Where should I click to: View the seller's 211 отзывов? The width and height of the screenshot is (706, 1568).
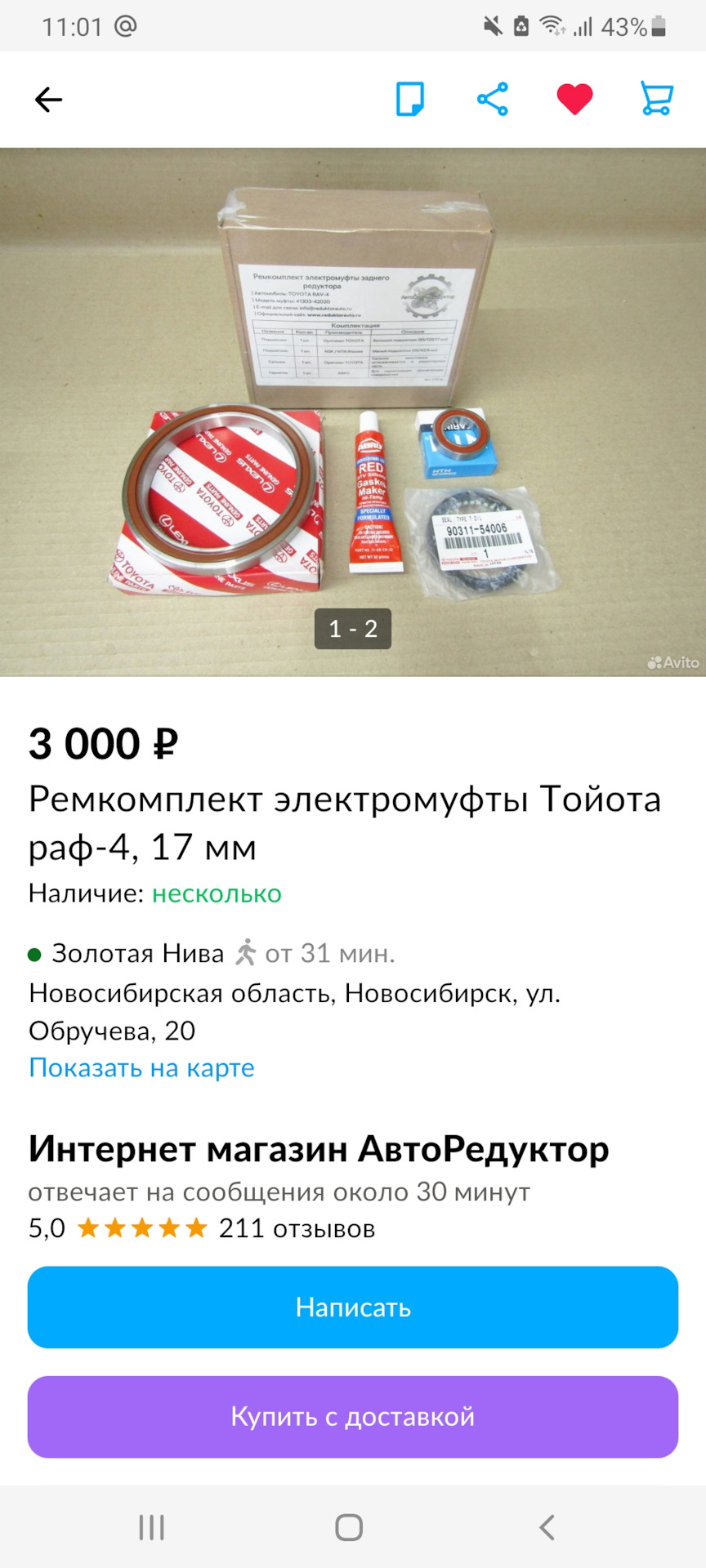point(296,1228)
